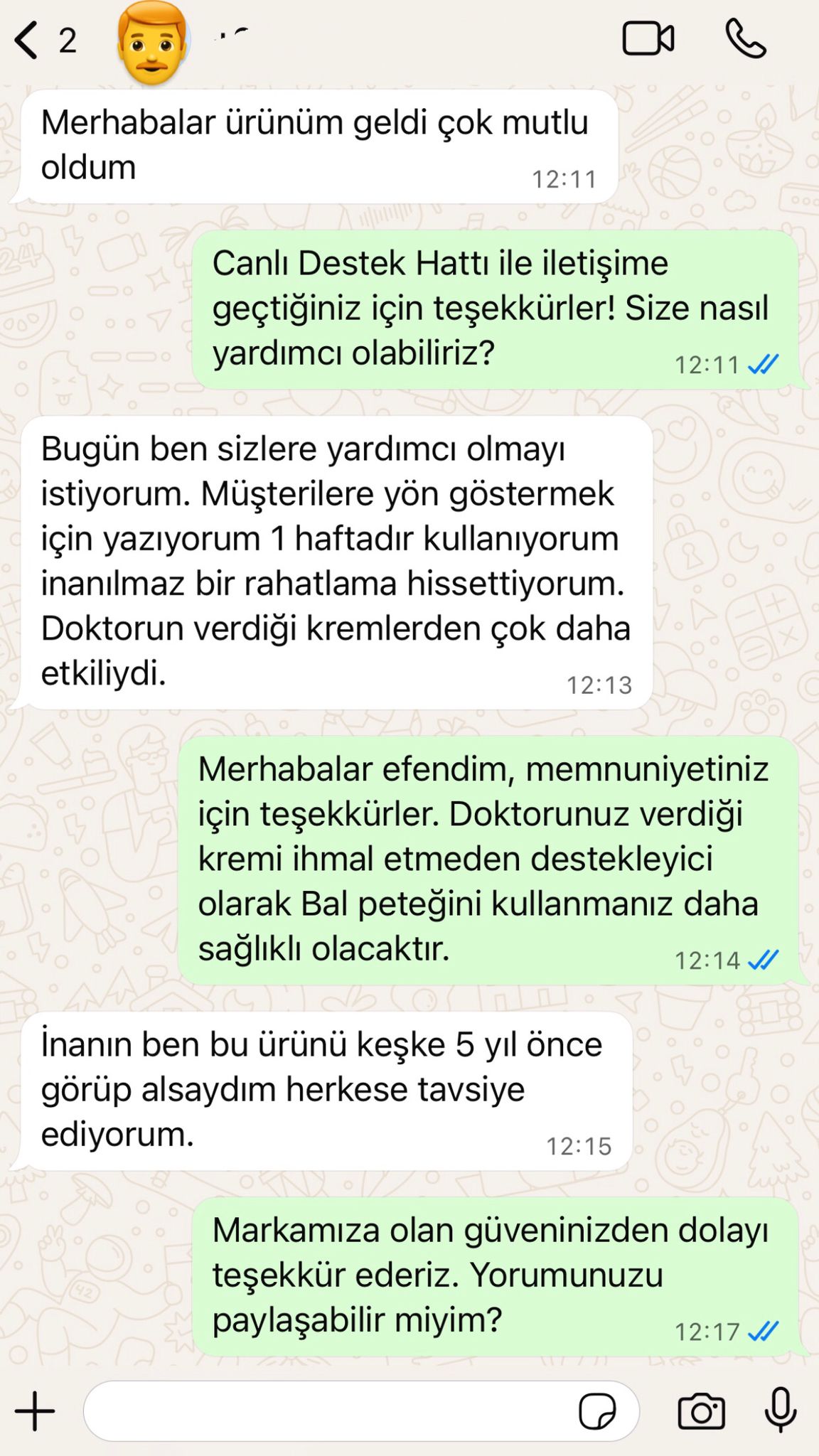
Task: Open the attachment plus menu
Action: (35, 1410)
